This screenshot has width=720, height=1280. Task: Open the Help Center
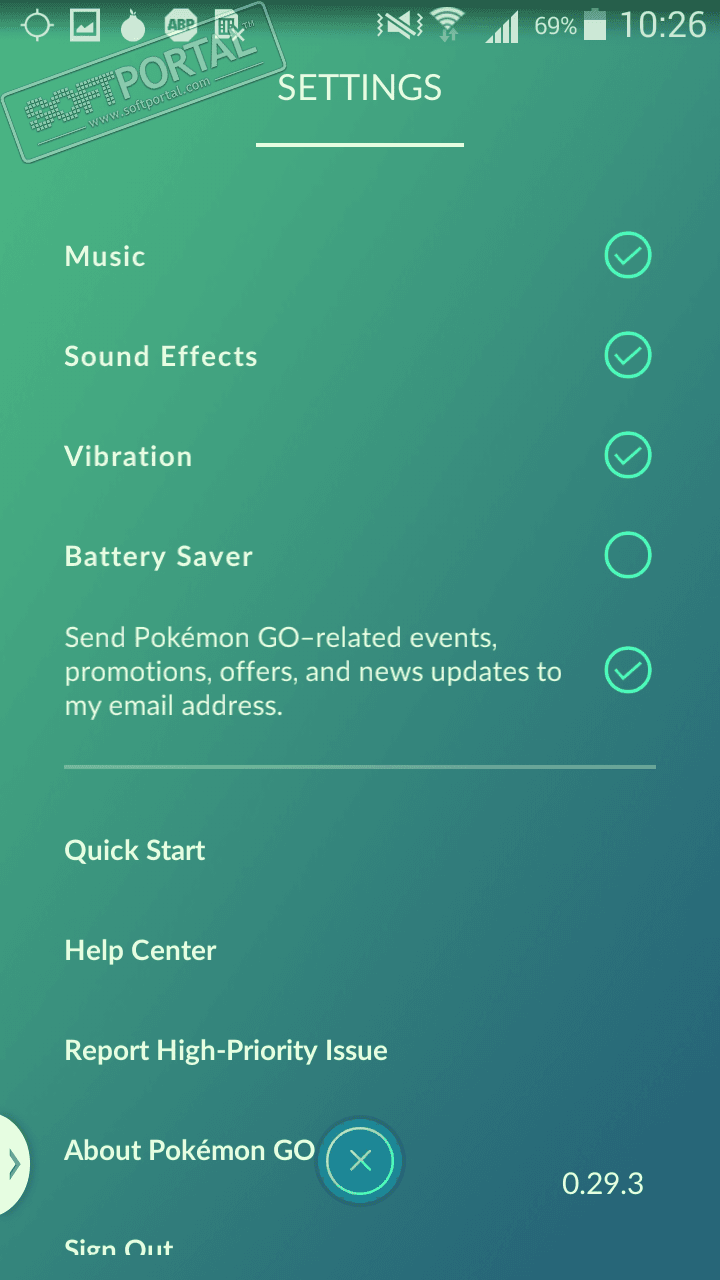(140, 950)
